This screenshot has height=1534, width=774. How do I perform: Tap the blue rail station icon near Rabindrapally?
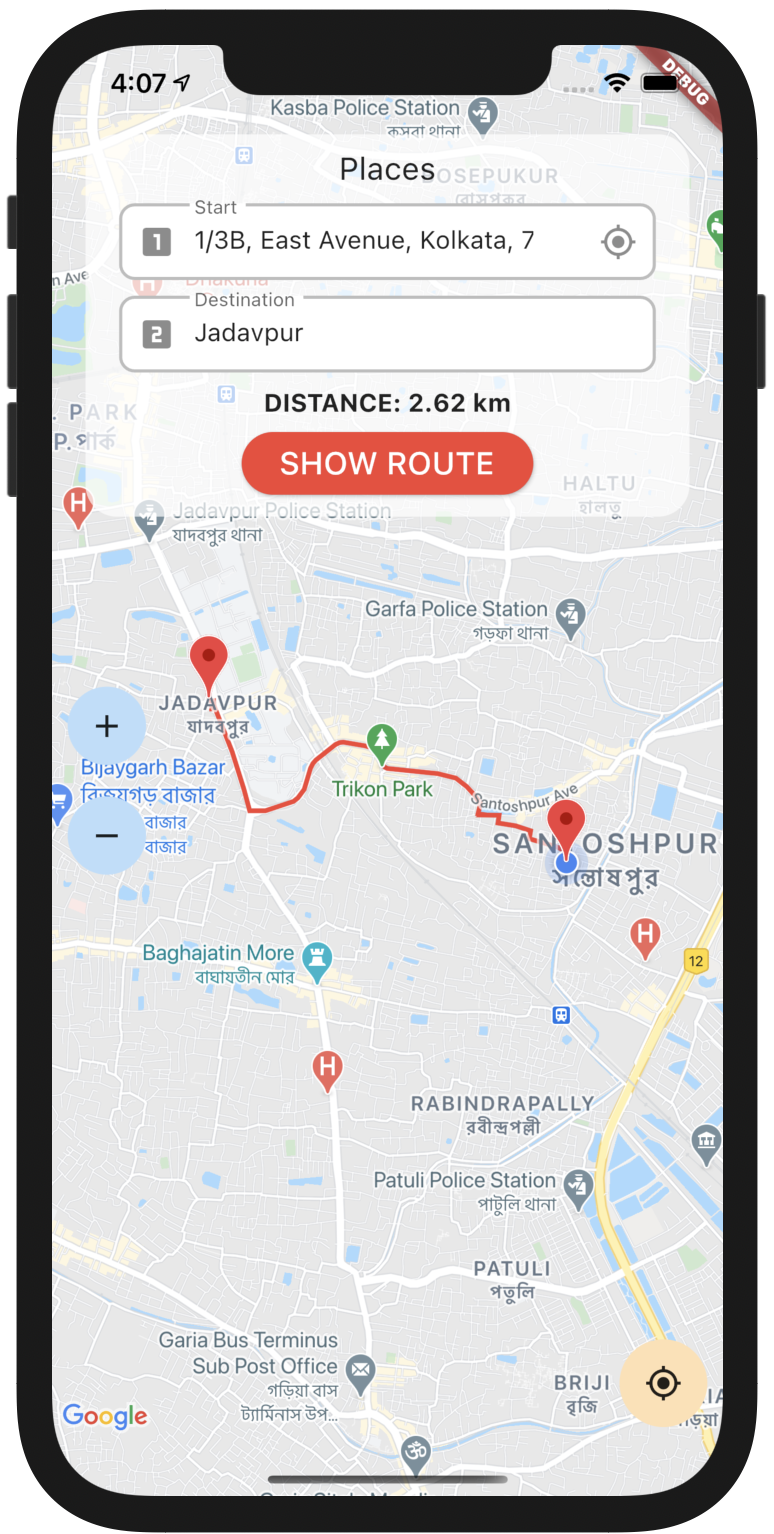coord(560,1014)
